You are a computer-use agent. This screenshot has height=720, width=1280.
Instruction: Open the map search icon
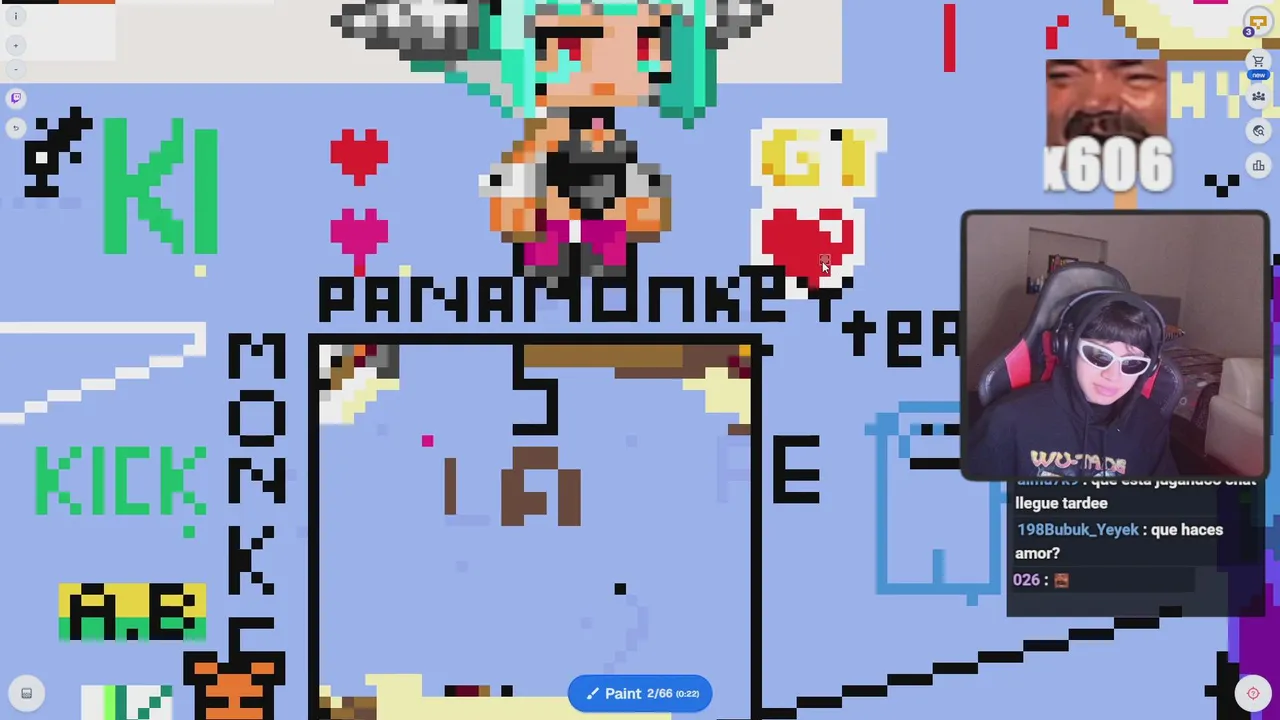pos(1258,131)
